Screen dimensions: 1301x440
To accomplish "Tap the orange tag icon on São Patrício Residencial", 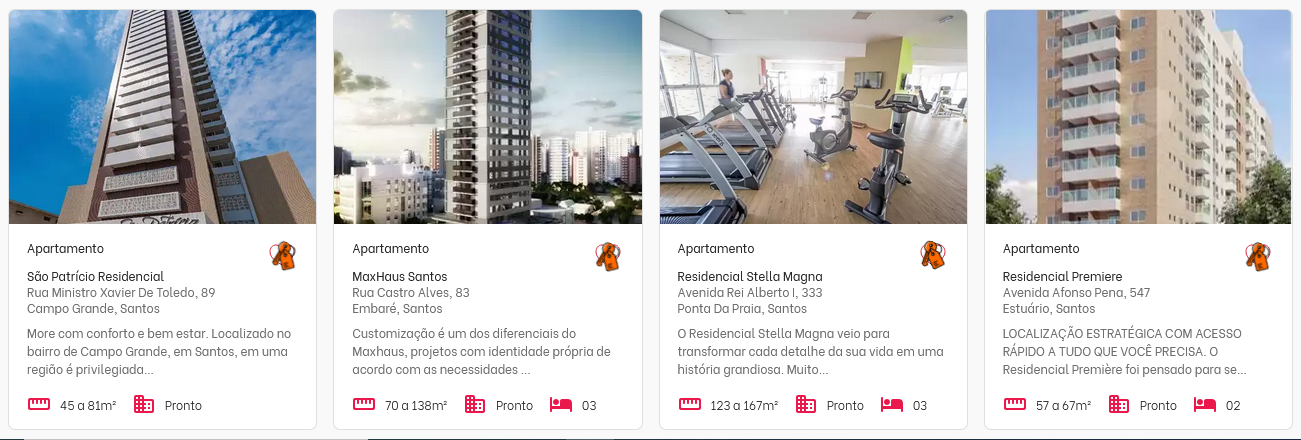I will [283, 255].
